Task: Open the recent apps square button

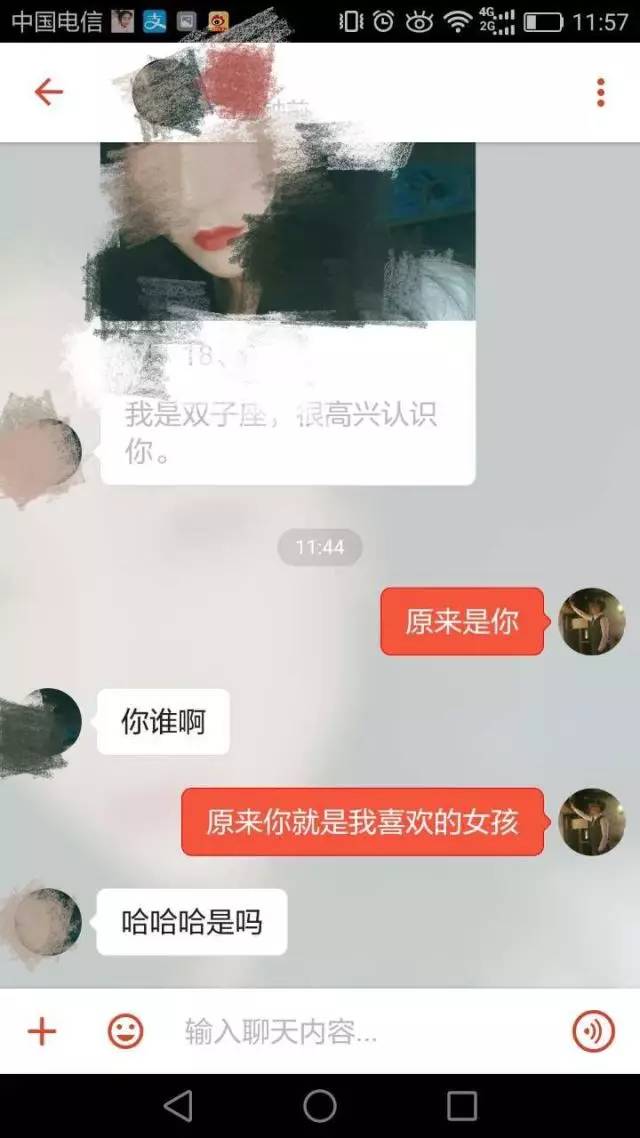Action: click(462, 1105)
